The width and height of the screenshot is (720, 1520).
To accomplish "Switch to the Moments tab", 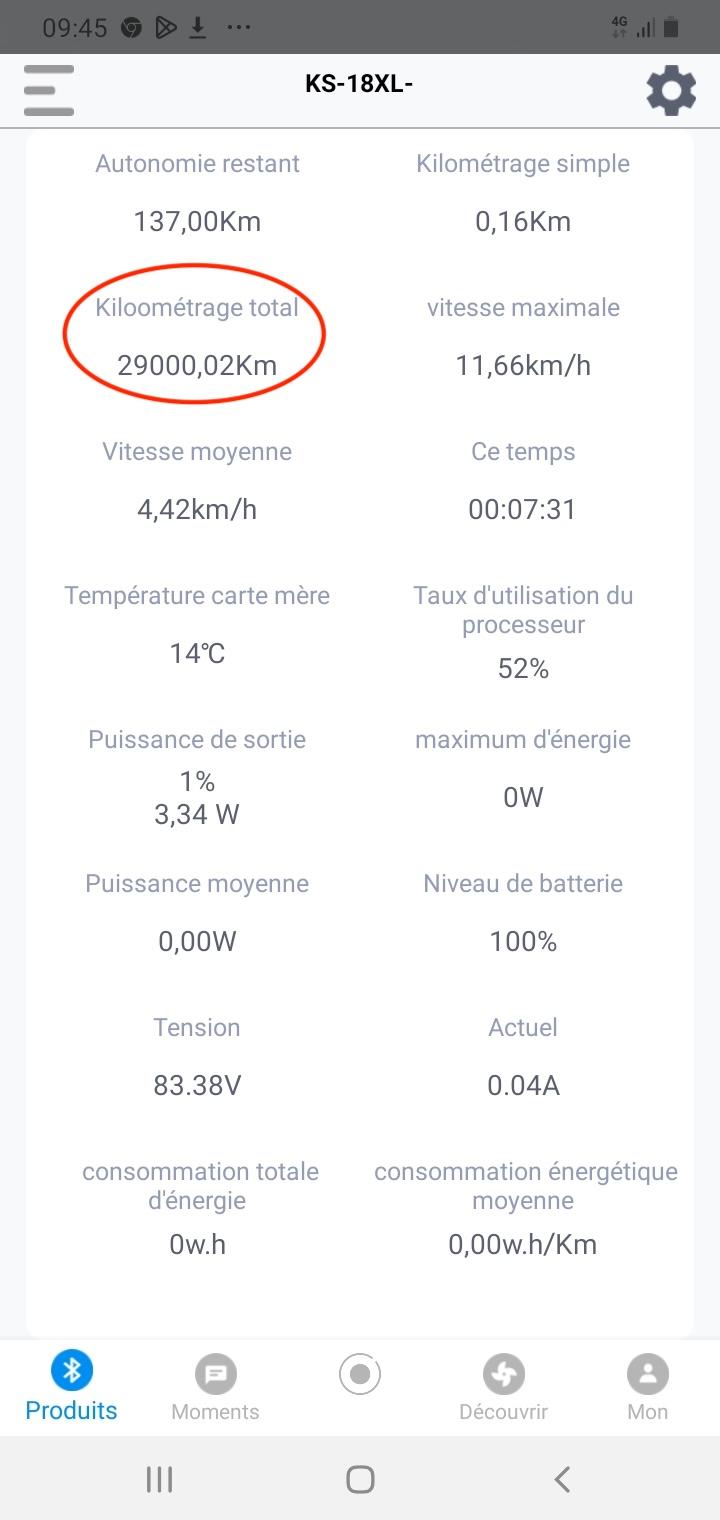I will 215,1387.
